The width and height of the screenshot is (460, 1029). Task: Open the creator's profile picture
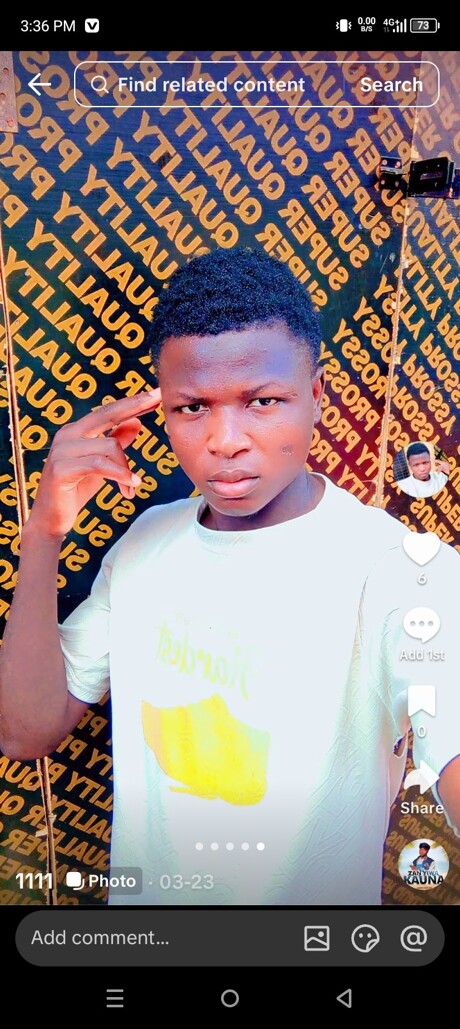pyautogui.click(x=421, y=469)
